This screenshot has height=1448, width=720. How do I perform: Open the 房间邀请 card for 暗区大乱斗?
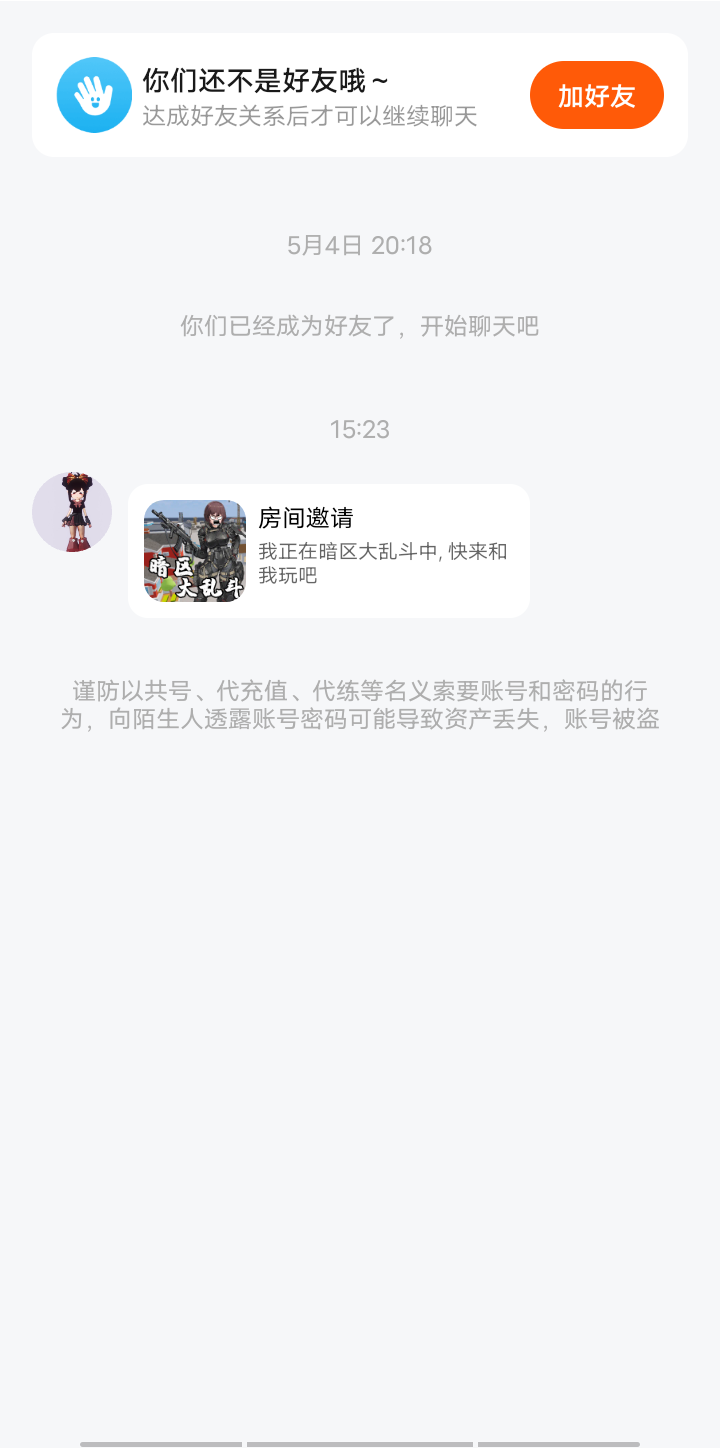click(x=329, y=551)
